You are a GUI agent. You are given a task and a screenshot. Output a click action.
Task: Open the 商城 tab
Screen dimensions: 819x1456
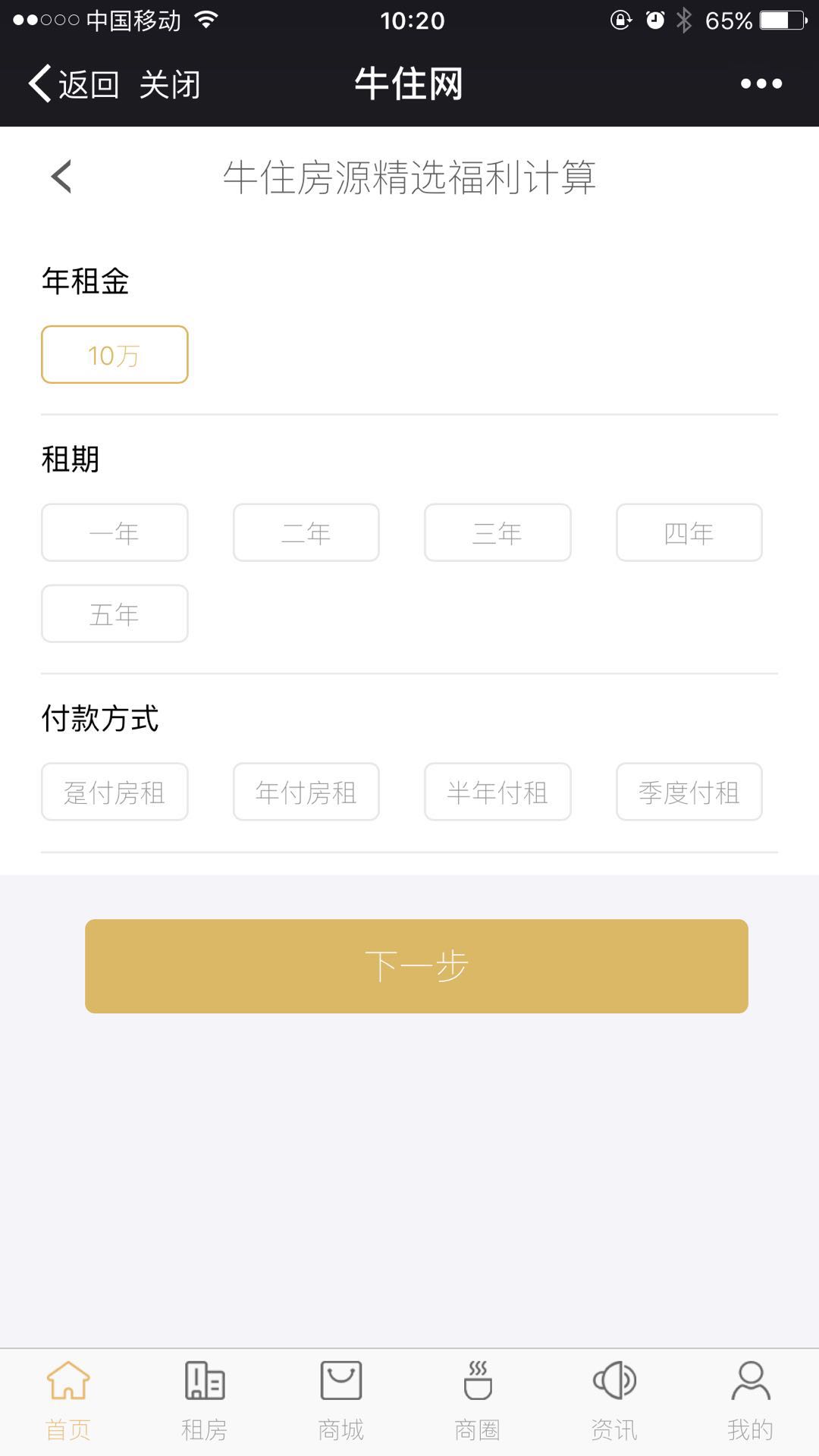[x=341, y=1401]
